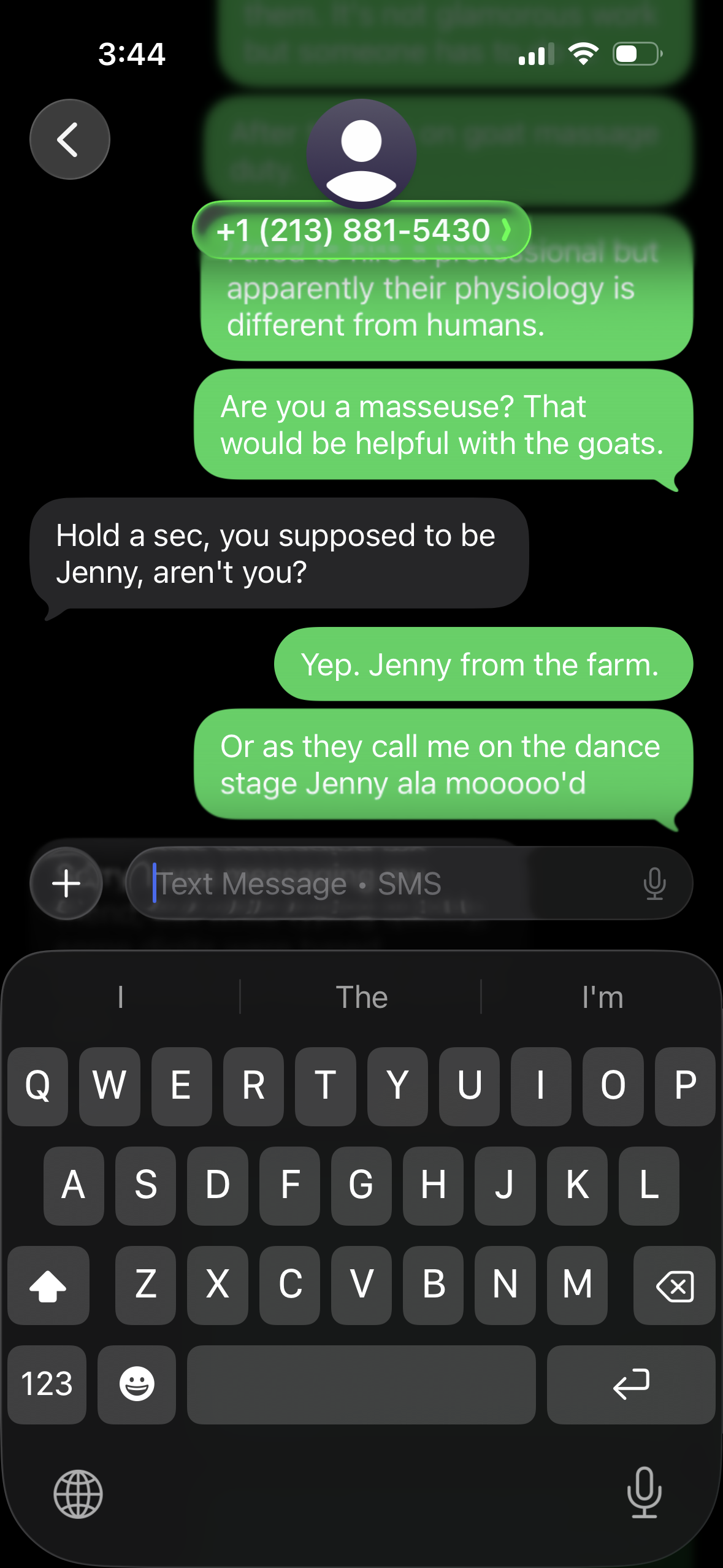The image size is (723, 1568).
Task: Choose the suggestion "The"
Action: tap(362, 997)
